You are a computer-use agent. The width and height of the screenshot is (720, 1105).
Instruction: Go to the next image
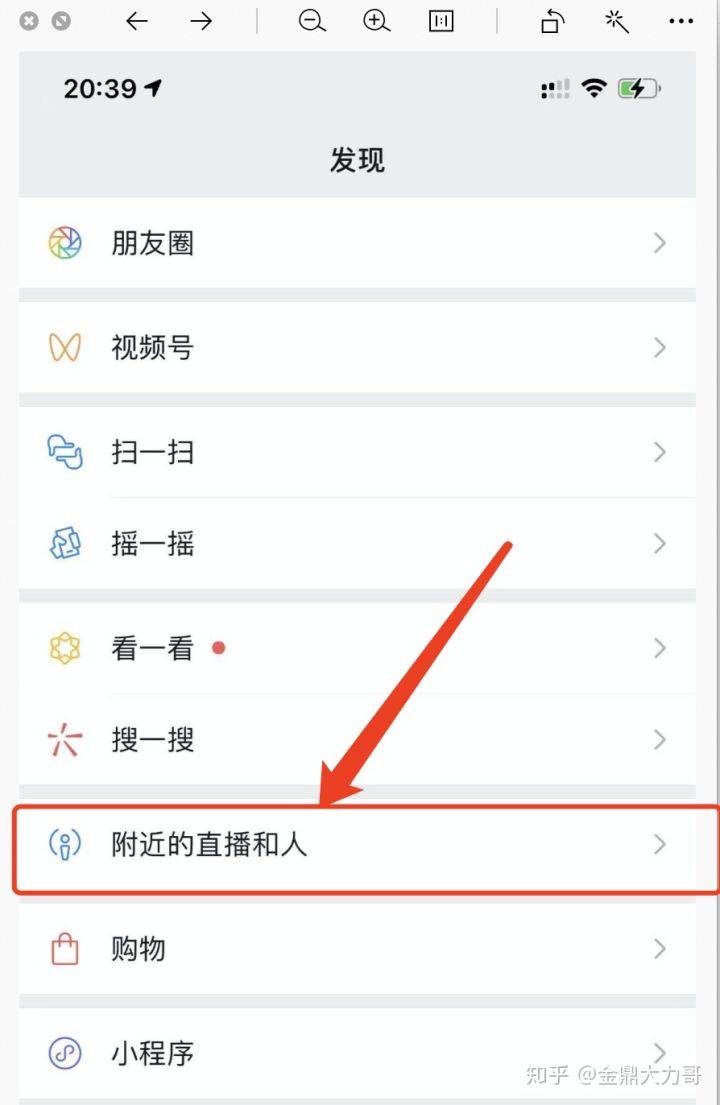[x=202, y=21]
